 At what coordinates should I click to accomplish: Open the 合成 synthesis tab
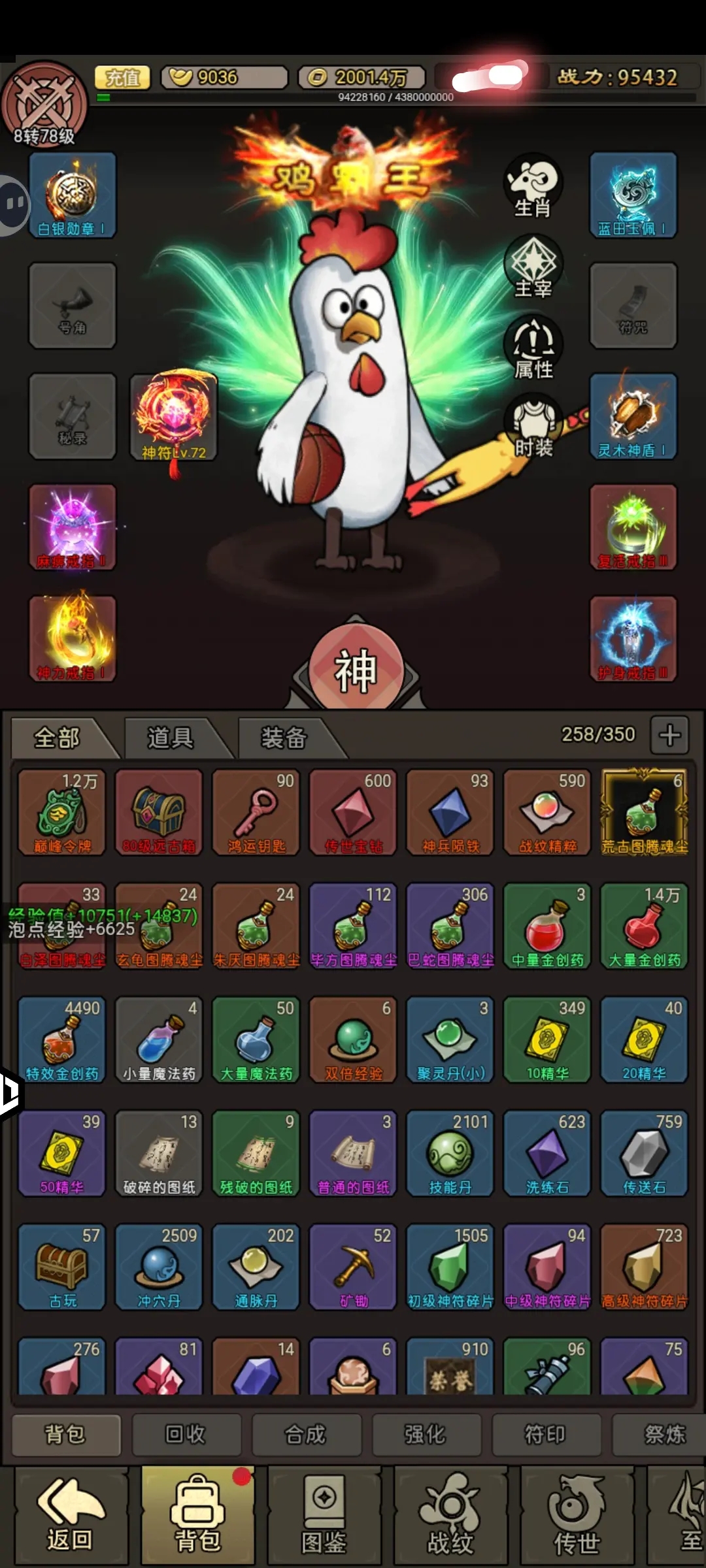coord(306,1434)
